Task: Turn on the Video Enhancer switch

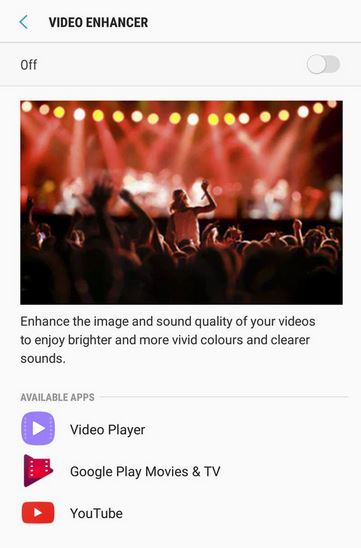Action: pyautogui.click(x=323, y=65)
